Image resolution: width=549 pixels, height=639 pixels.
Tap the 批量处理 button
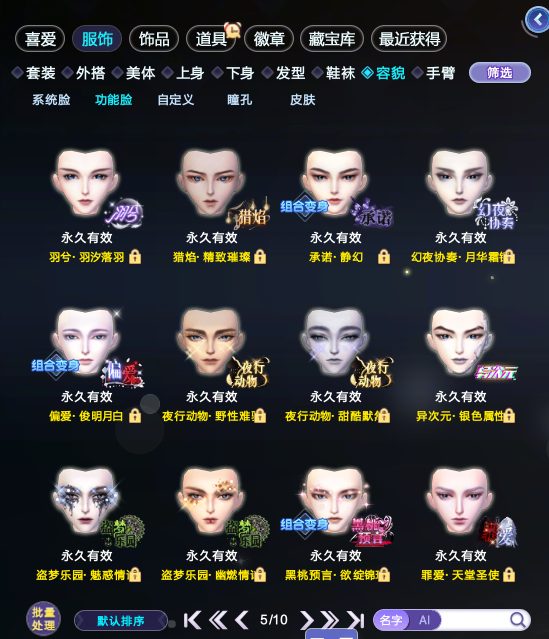[x=43, y=619]
